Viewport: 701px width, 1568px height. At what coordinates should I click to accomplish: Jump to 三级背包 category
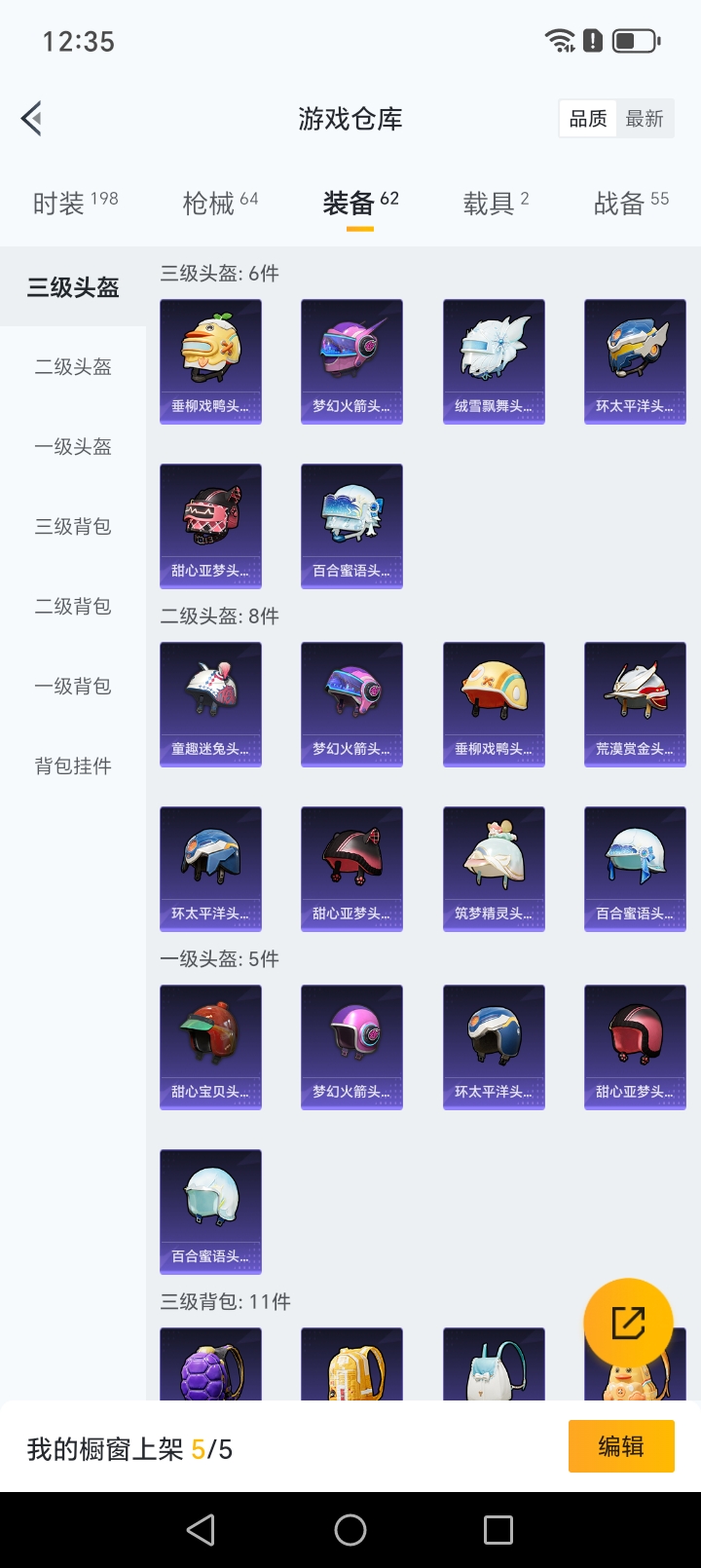[x=73, y=527]
